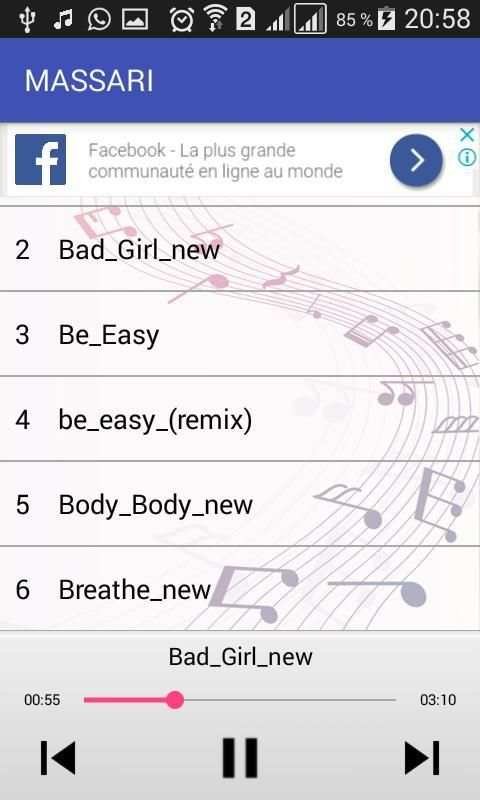Open the ad info icon
The image size is (480, 800).
(467, 158)
